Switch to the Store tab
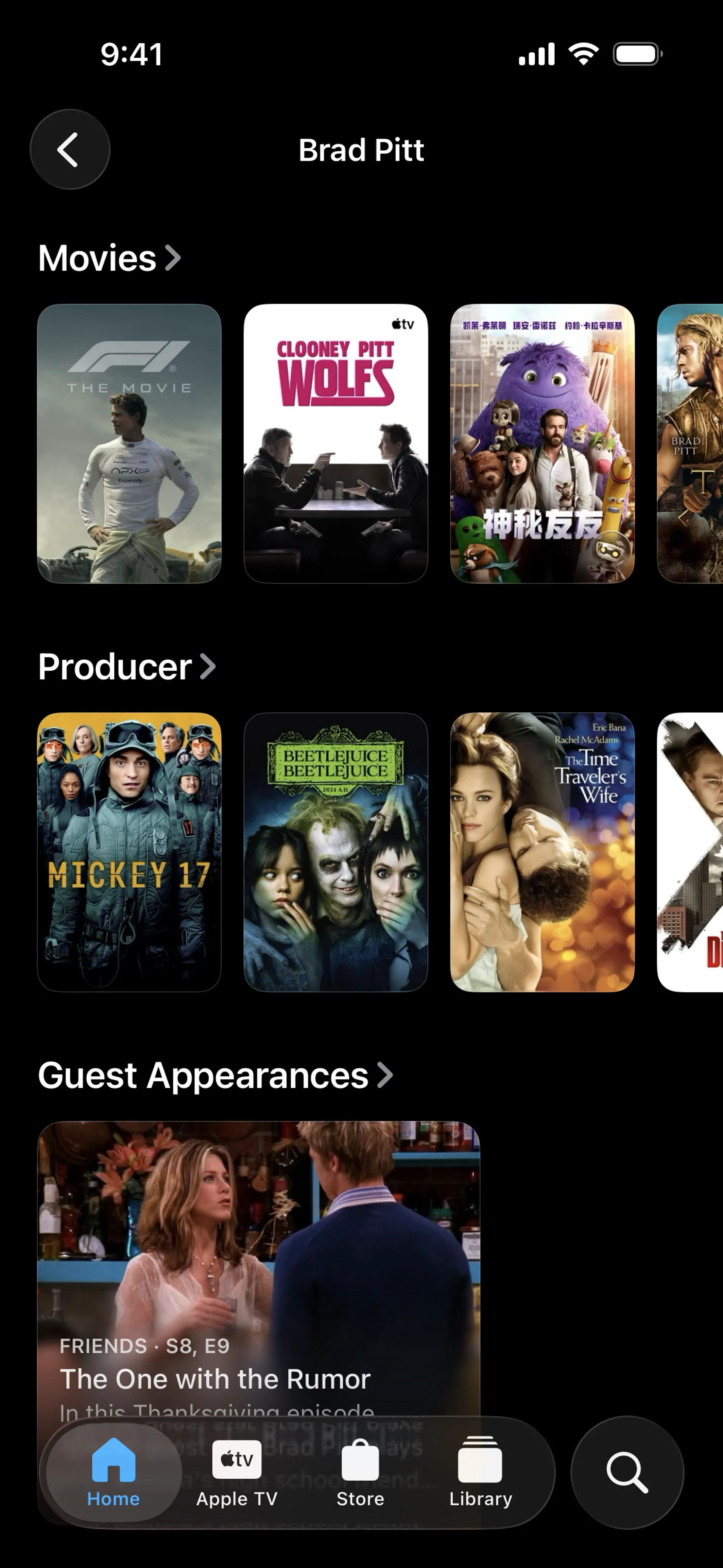723x1568 pixels. click(360, 1472)
